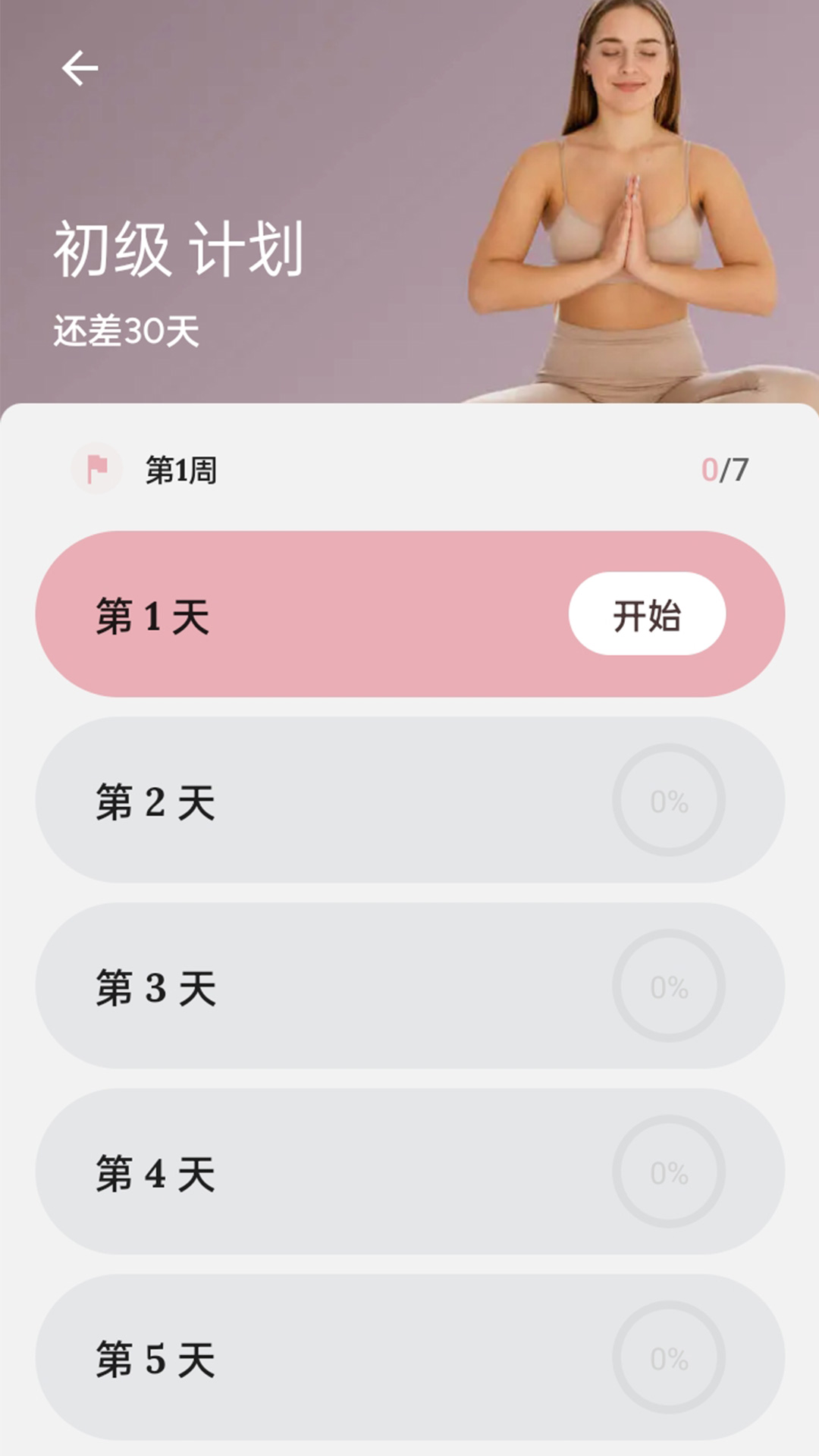Click the back arrow to leave the plan

[78, 67]
